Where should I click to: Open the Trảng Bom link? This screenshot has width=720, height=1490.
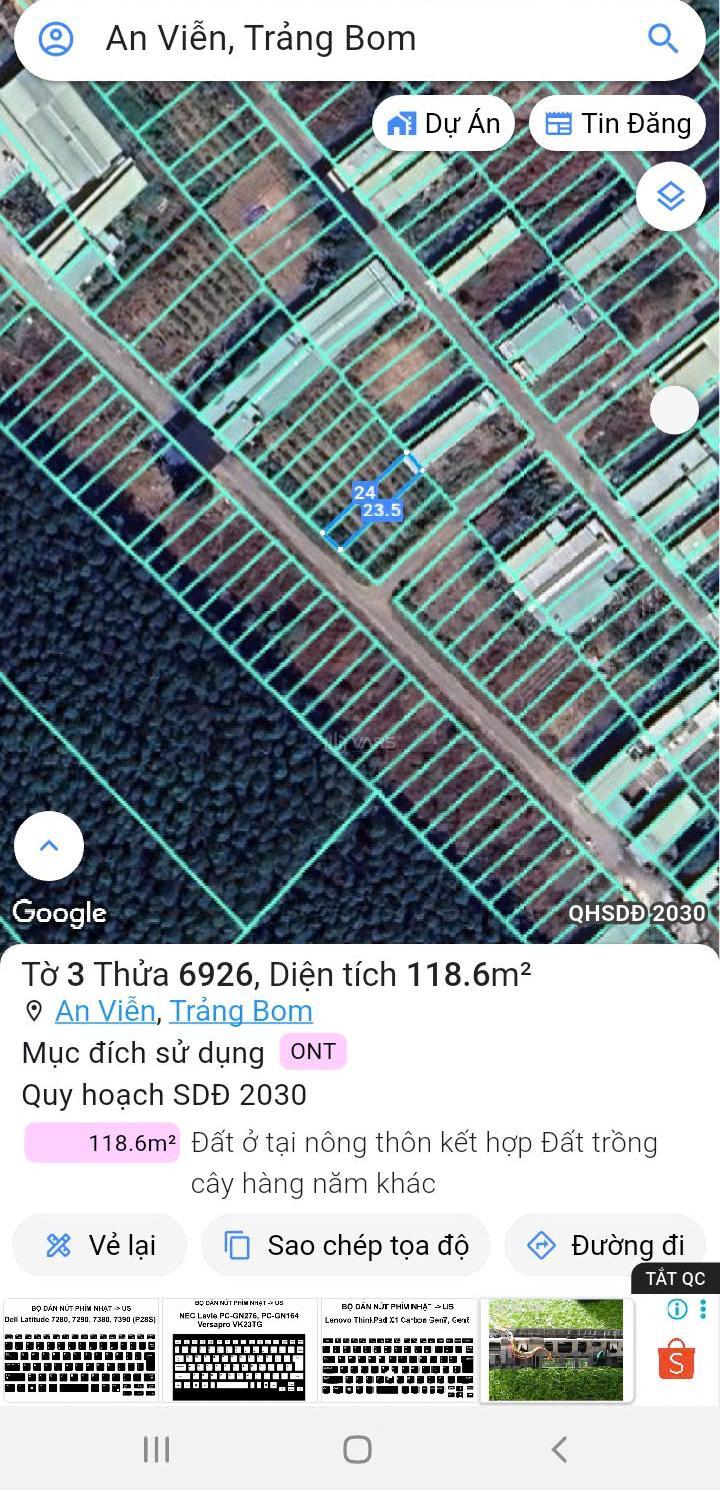pos(241,1011)
